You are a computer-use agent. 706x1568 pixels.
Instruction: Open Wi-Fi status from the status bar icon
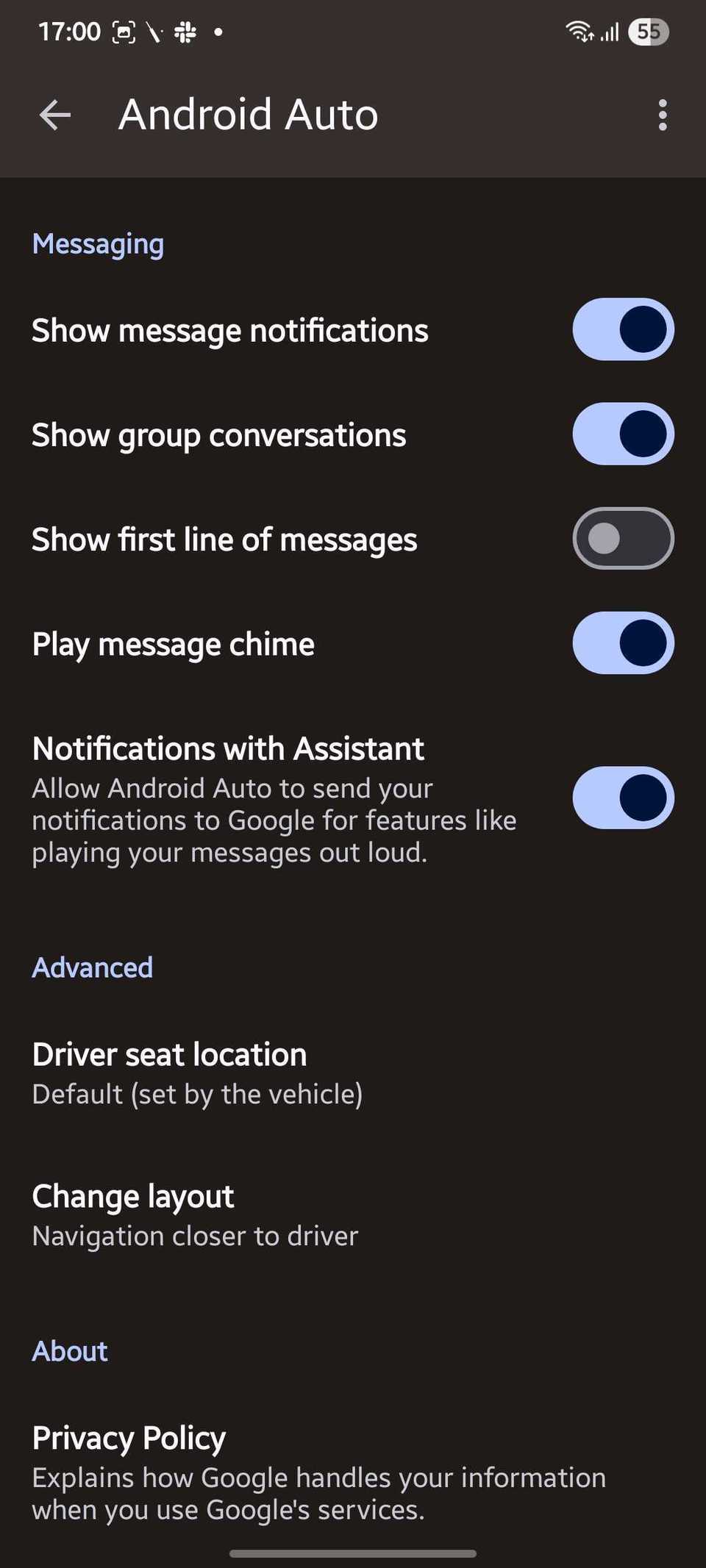[x=578, y=30]
